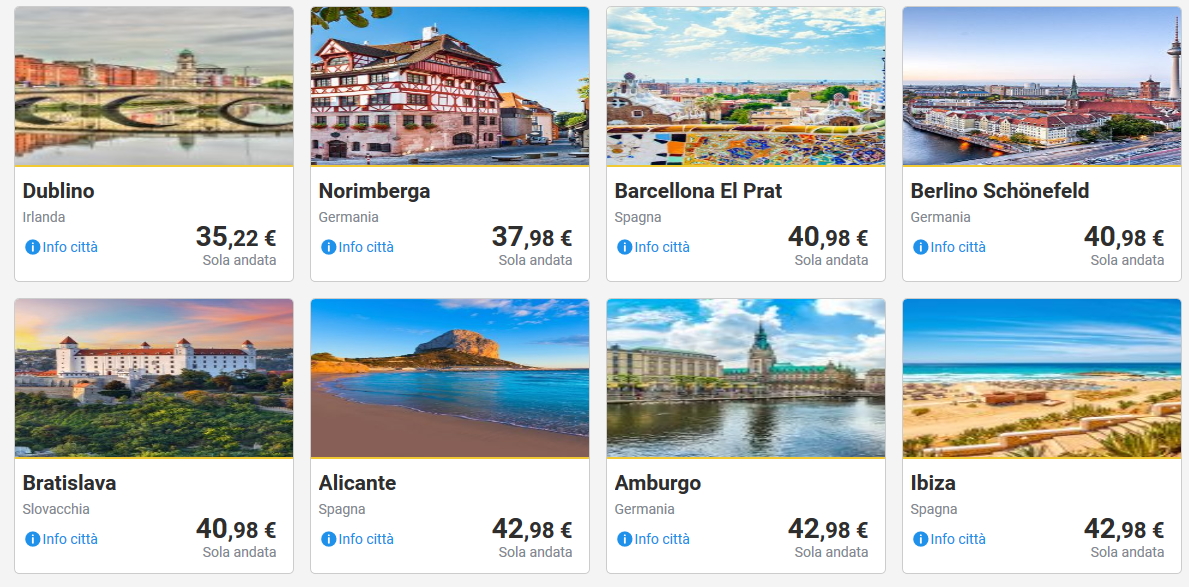
Task: Open Info città for Barcellona El Prat
Action: coord(654,247)
